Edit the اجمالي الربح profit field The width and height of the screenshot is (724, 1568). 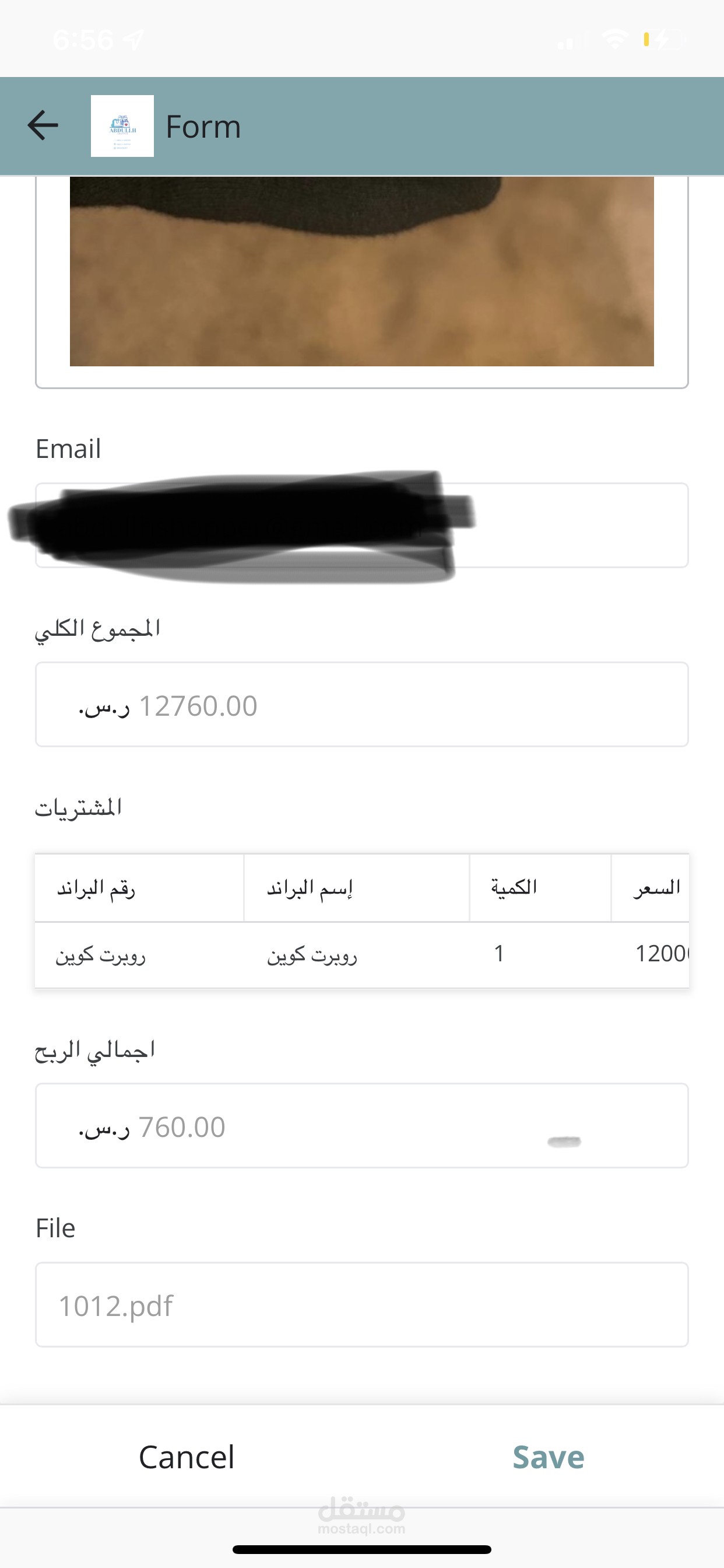(x=361, y=1126)
